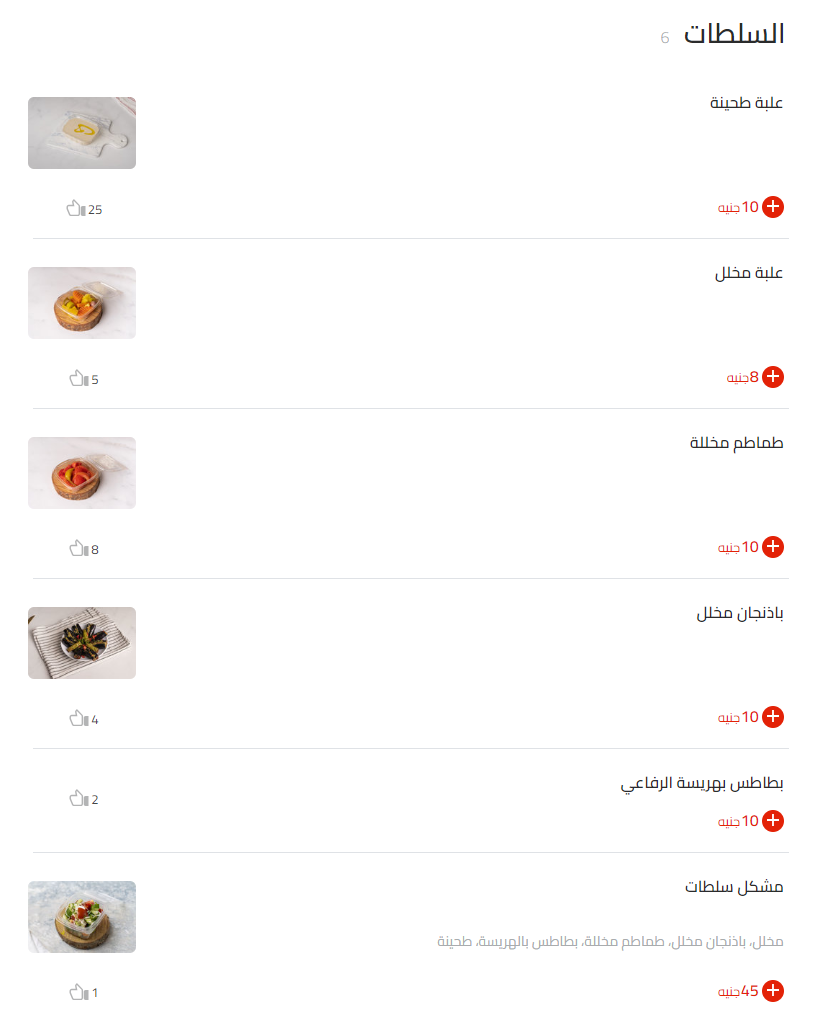This screenshot has height=1020, width=817.
Task: View the علبة طحينة photo thumbnail
Action: pyautogui.click(x=81, y=133)
